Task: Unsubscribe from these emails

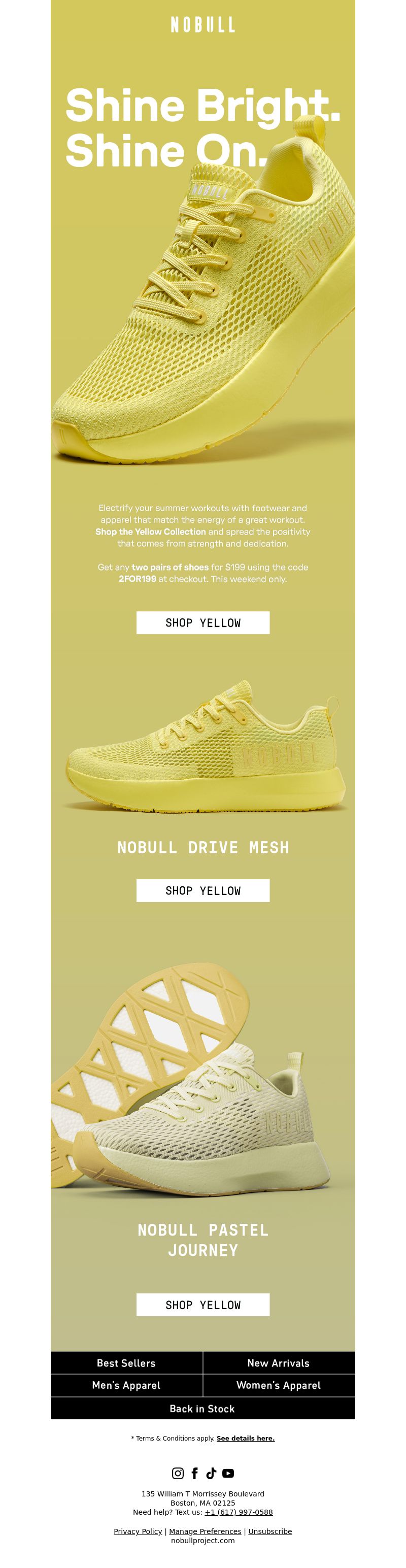Action: [269, 1531]
